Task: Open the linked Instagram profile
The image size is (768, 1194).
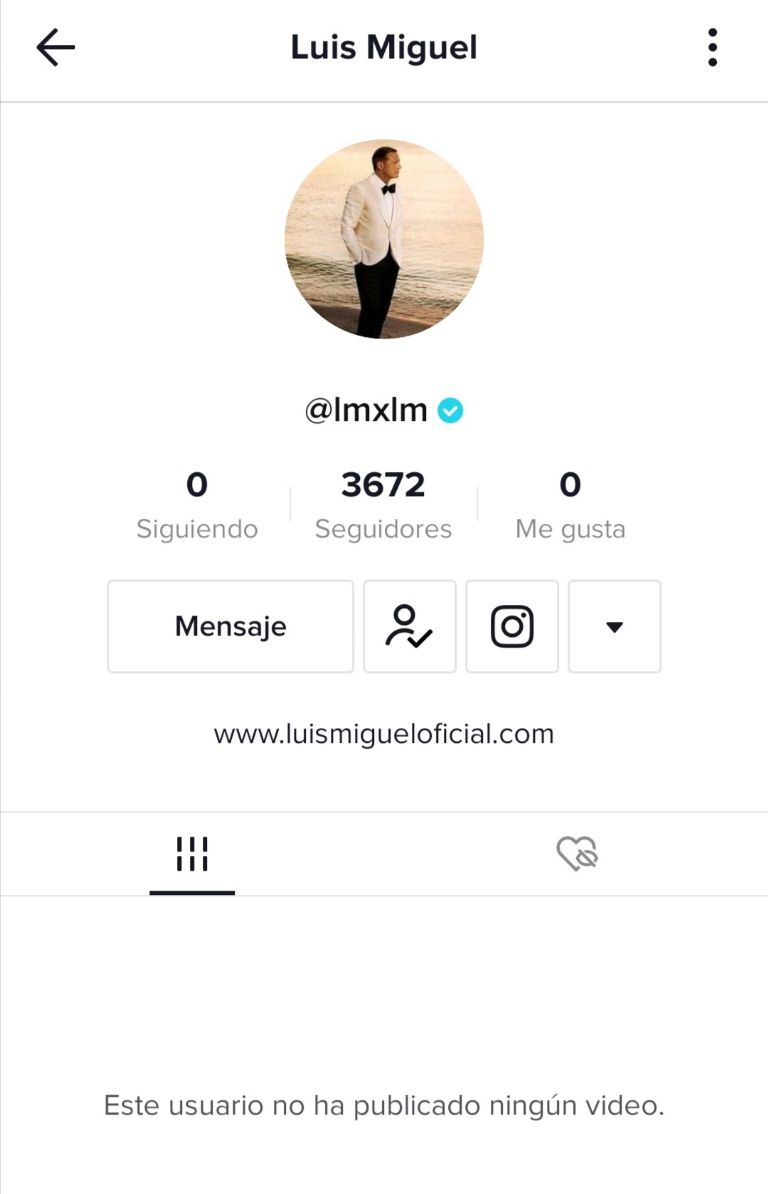Action: click(x=512, y=627)
